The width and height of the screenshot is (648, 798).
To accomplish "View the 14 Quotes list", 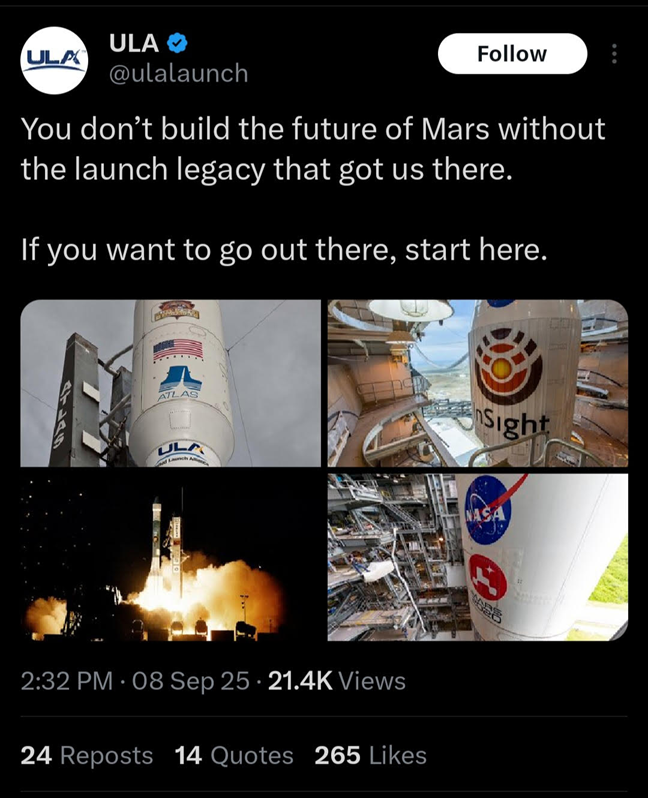I will point(234,755).
